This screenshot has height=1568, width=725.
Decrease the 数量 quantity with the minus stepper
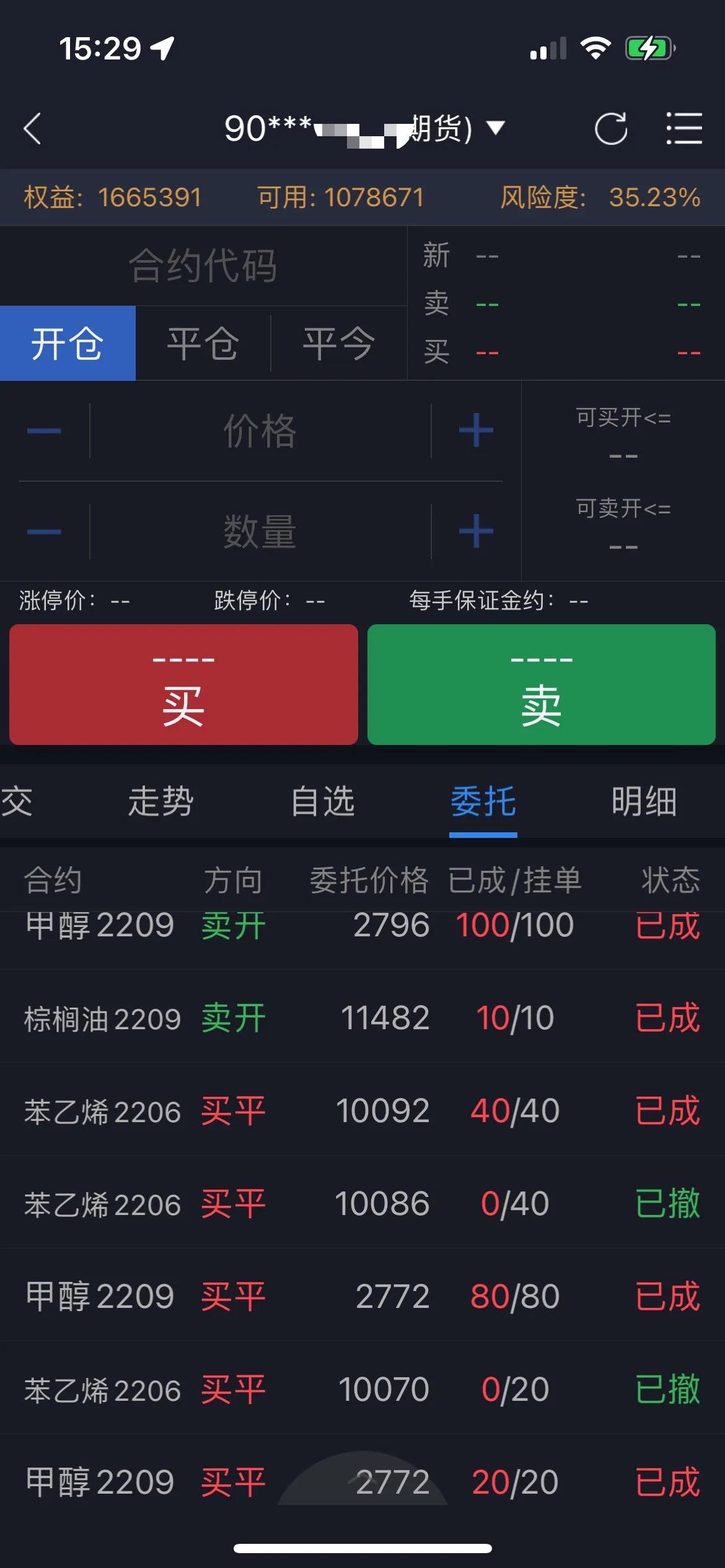click(43, 531)
